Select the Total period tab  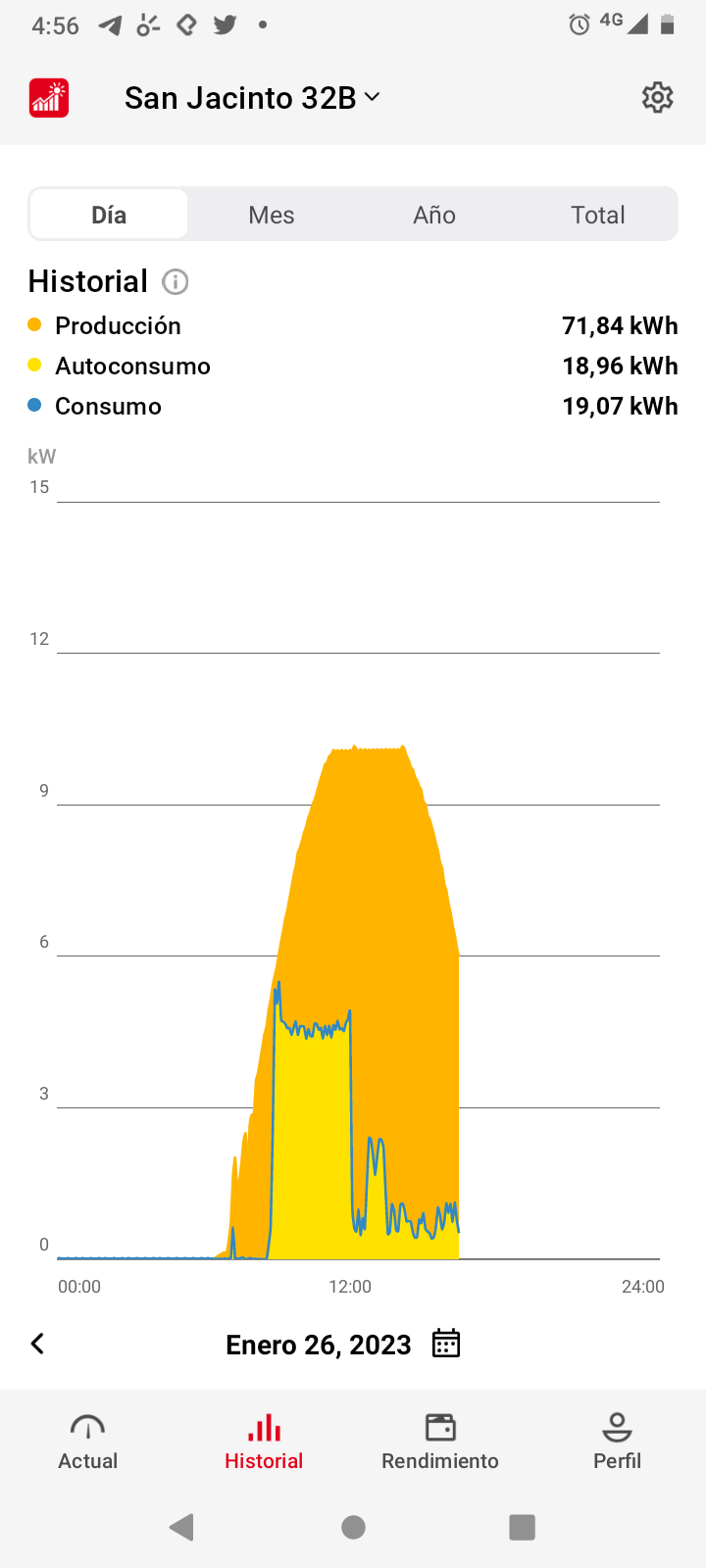(x=598, y=215)
